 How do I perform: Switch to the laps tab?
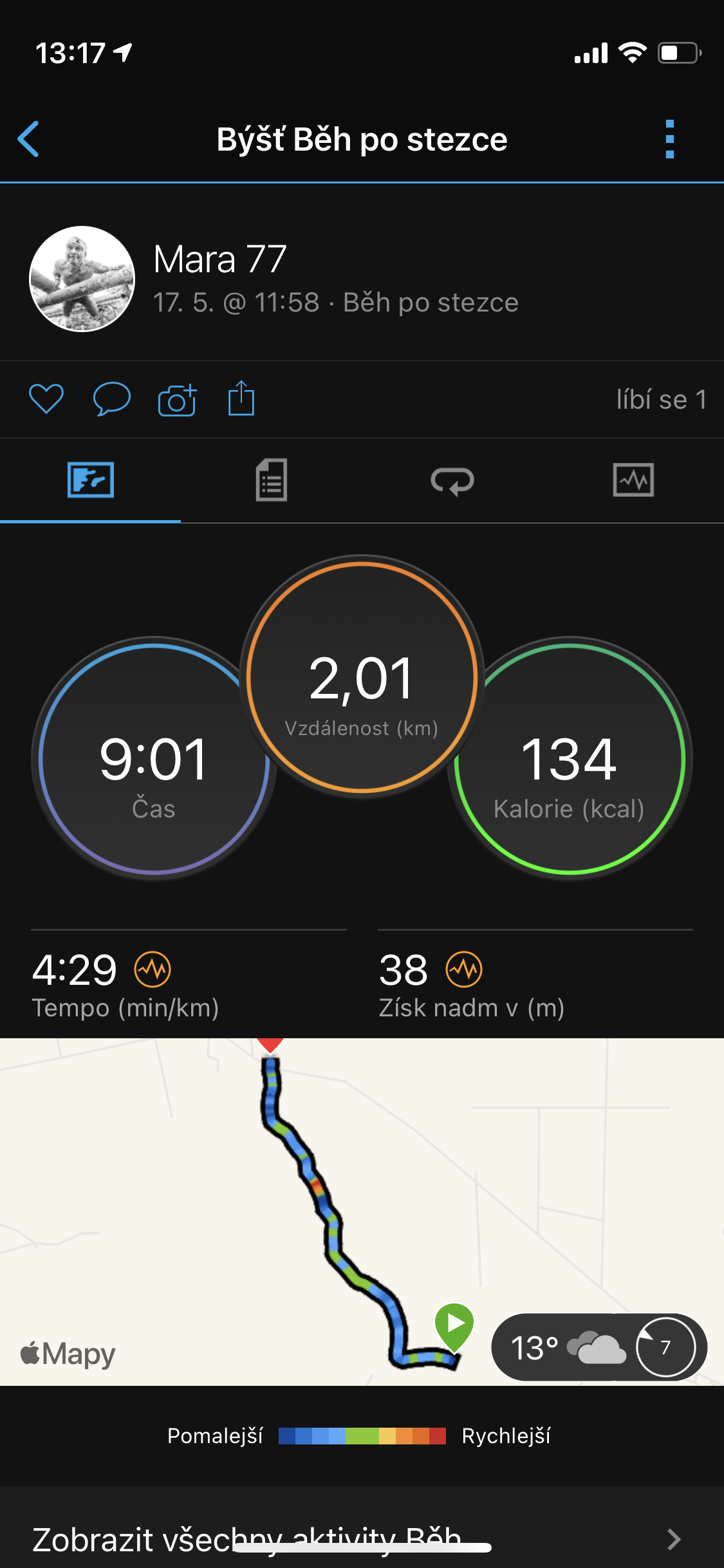(x=452, y=480)
